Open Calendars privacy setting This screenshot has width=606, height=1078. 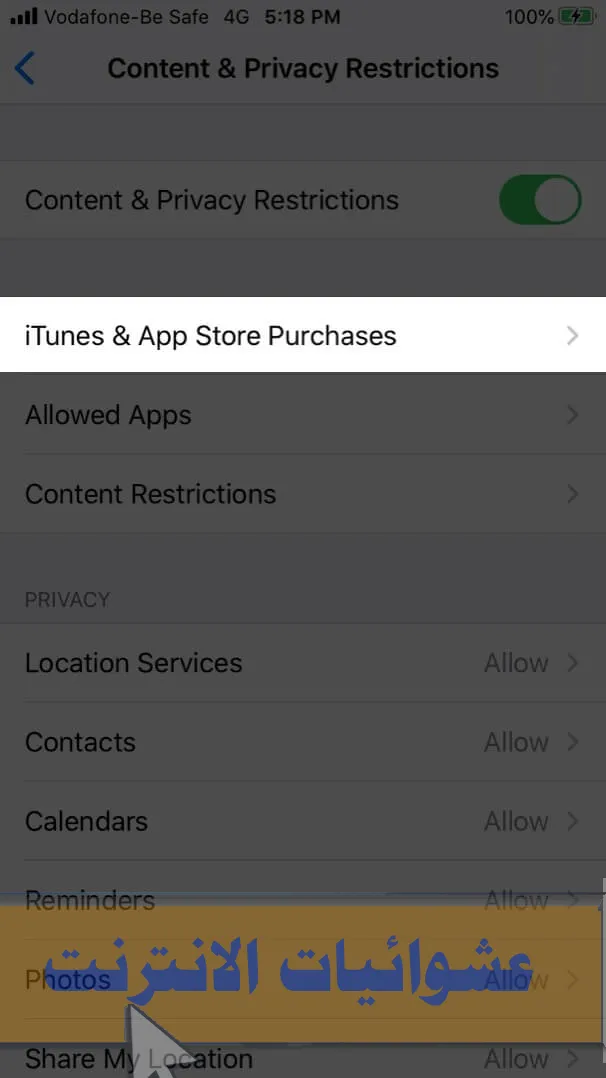(302, 821)
